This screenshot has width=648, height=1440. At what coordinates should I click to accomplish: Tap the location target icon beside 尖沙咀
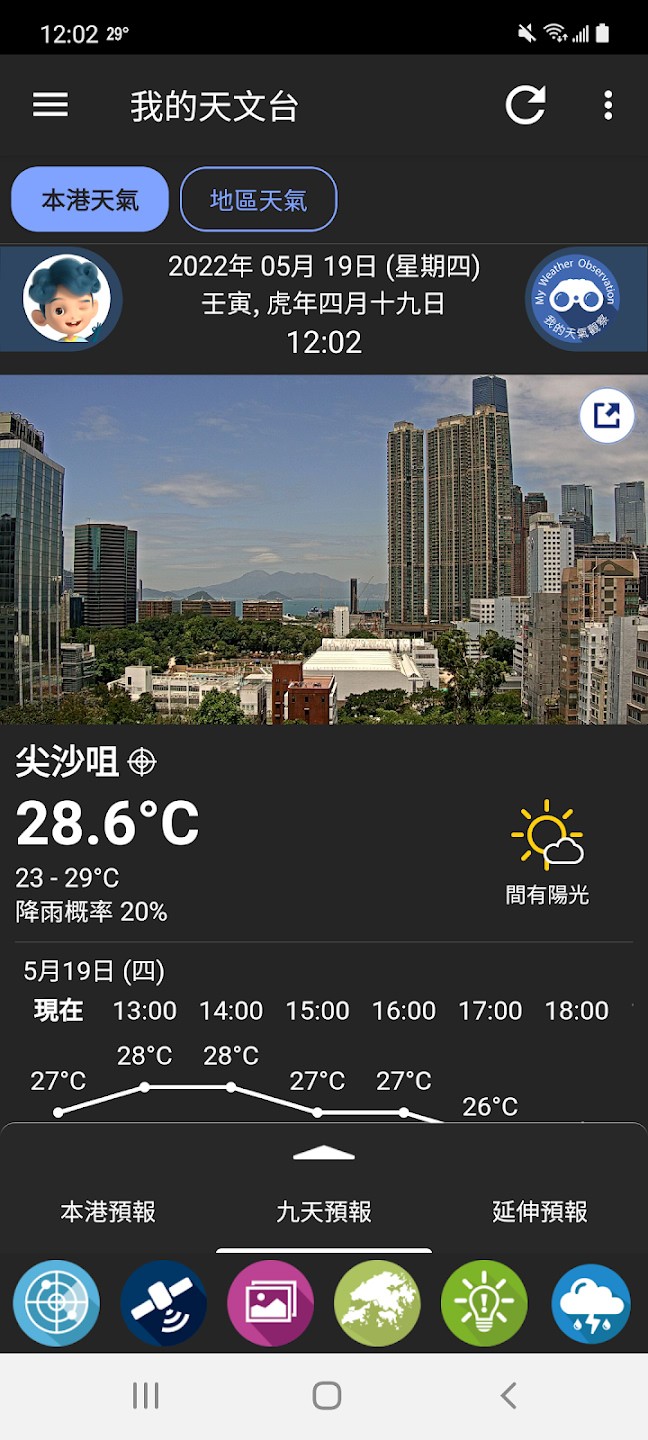point(142,763)
